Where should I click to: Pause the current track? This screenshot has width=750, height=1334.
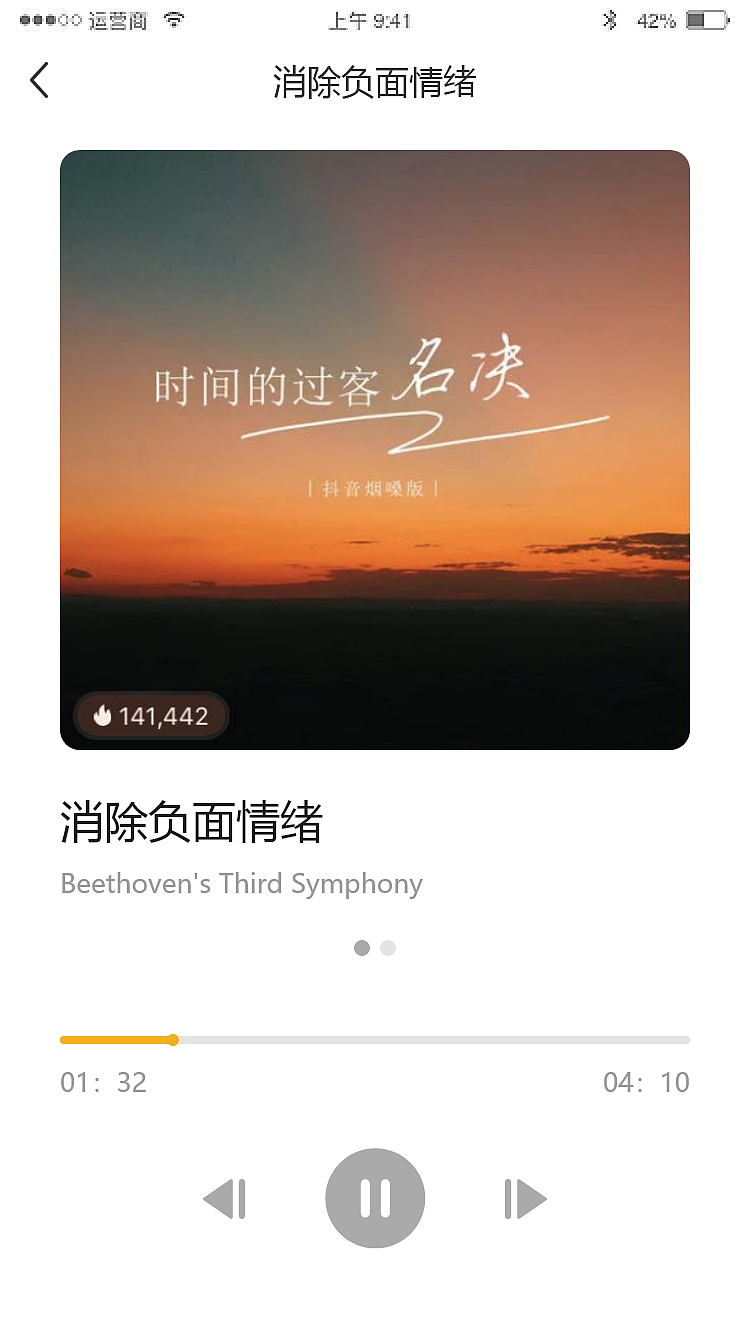tap(375, 1198)
